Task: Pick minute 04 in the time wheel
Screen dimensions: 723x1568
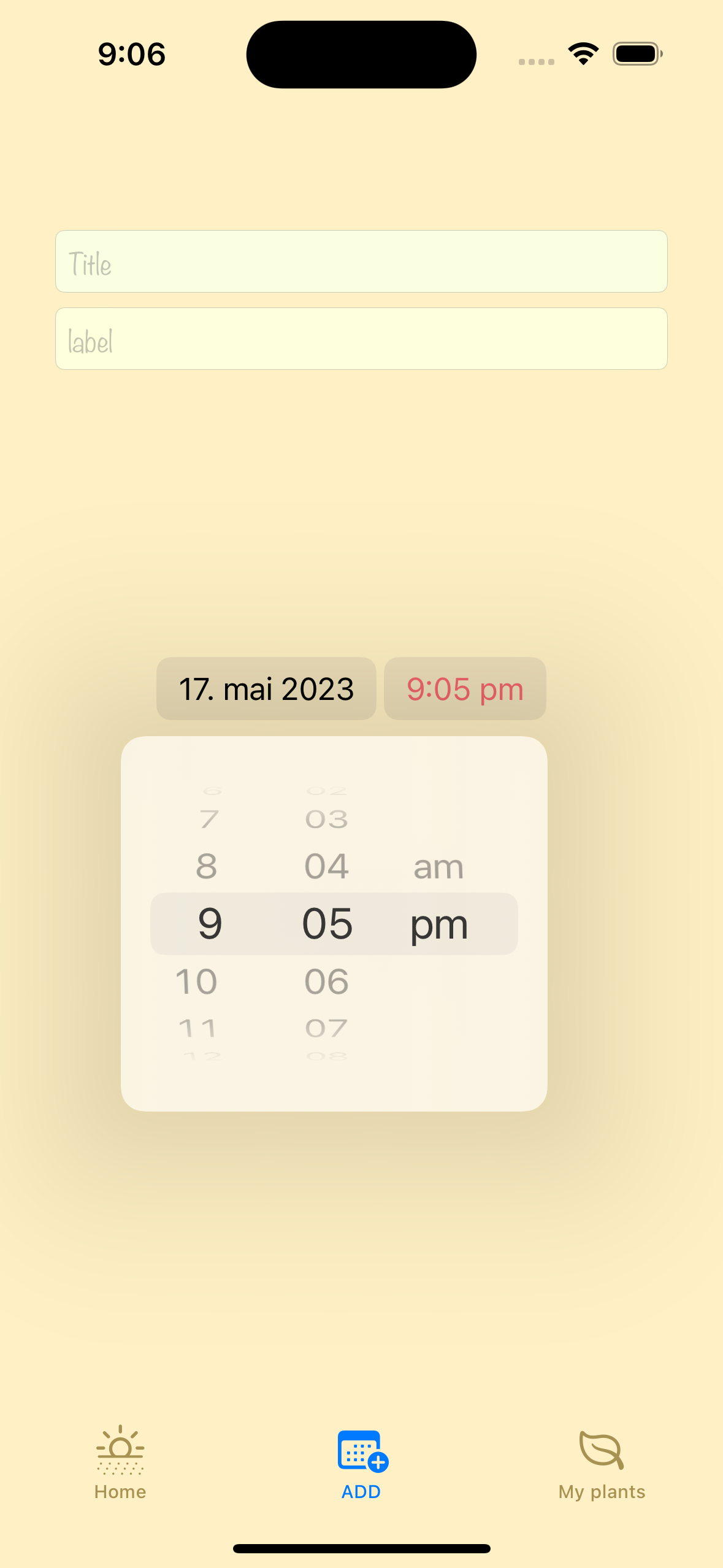Action: pyautogui.click(x=326, y=866)
